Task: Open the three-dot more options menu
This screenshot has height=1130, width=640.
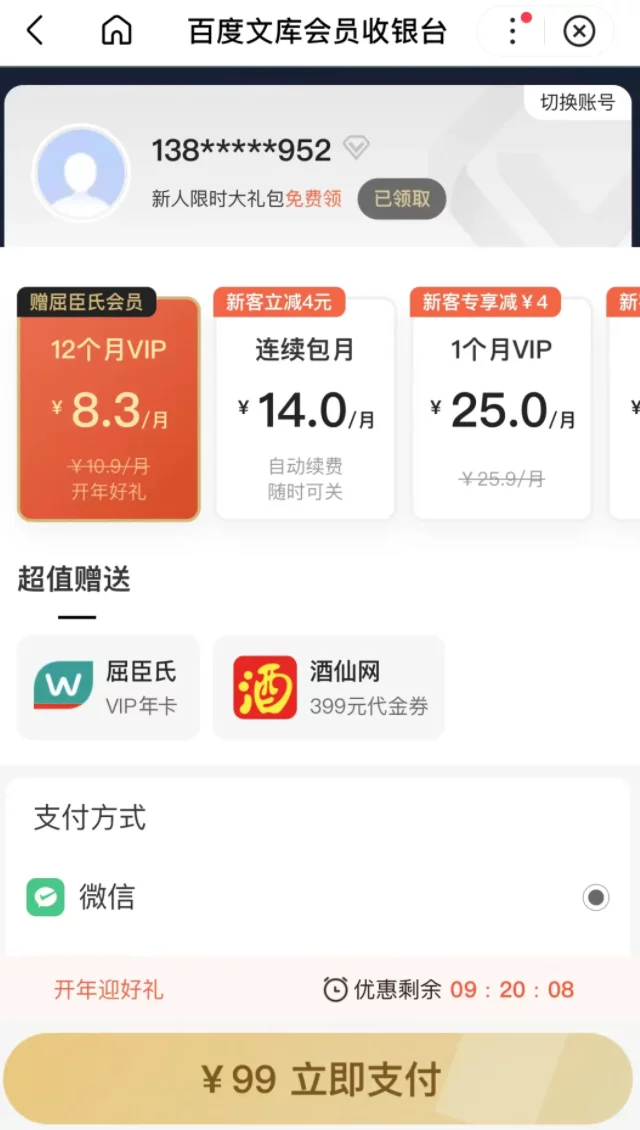Action: [x=513, y=31]
